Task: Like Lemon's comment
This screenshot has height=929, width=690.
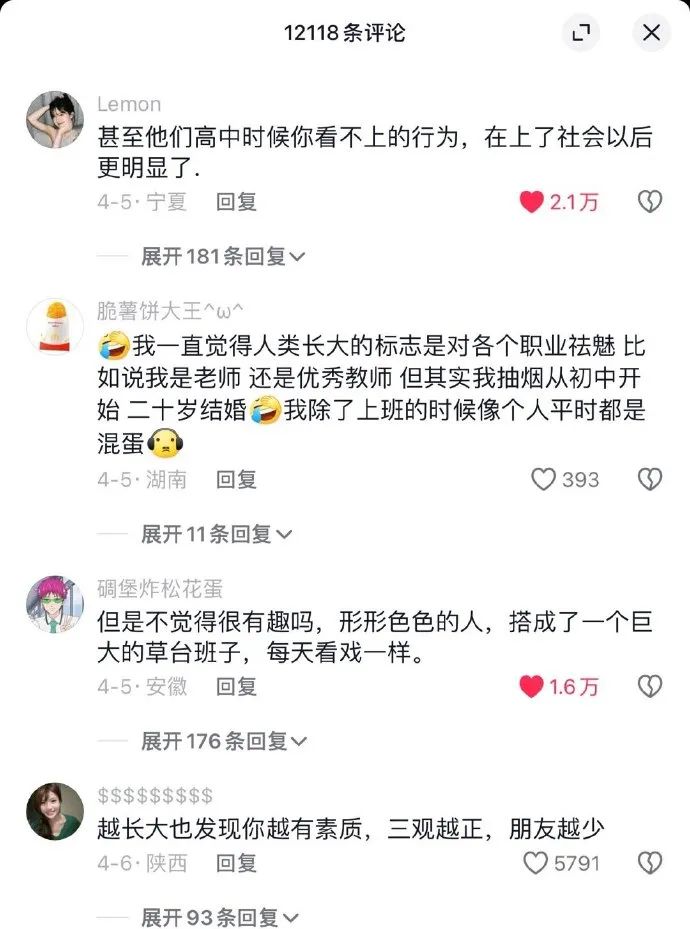Action: point(532,201)
